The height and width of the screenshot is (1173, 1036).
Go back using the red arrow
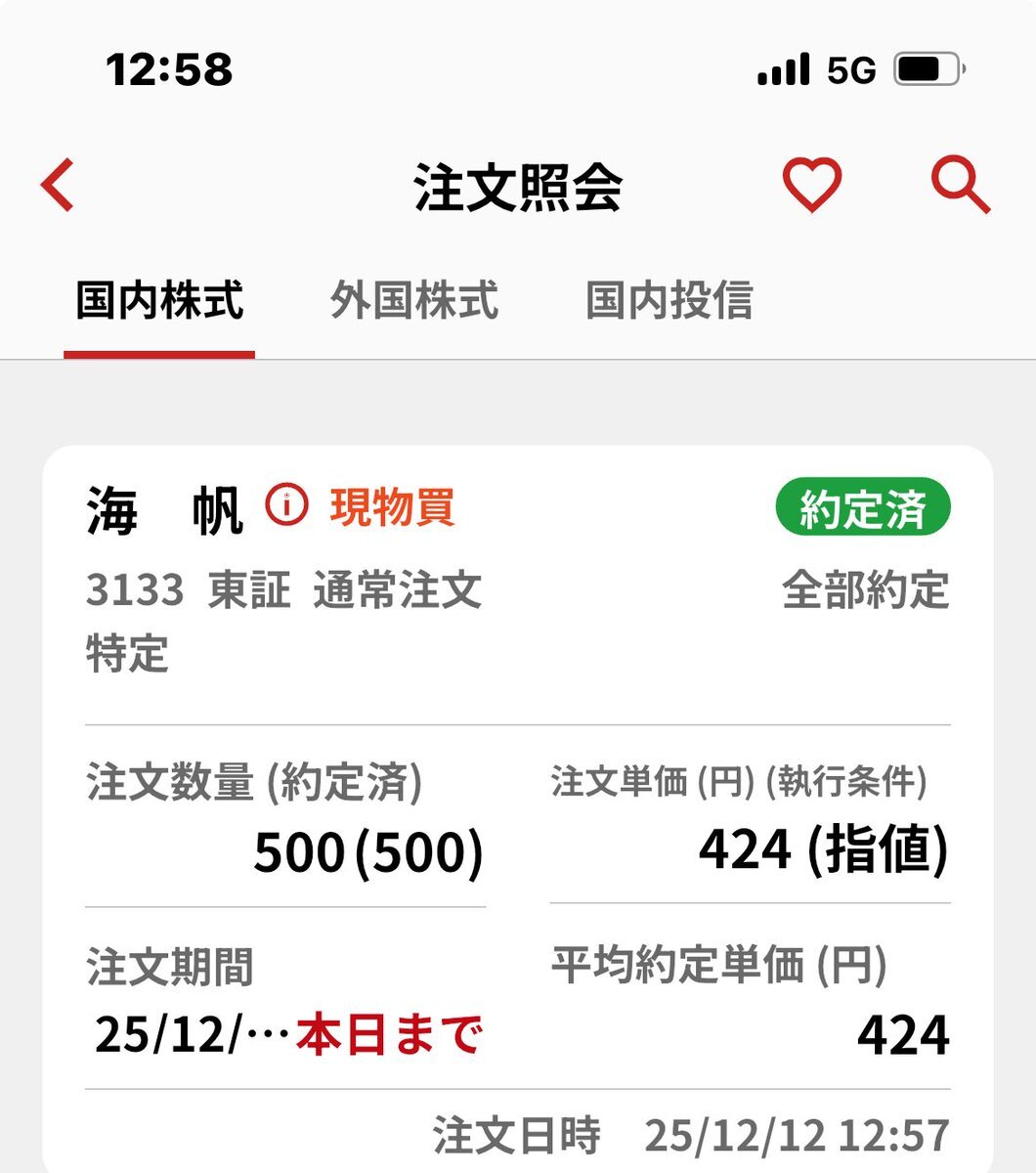tap(58, 185)
